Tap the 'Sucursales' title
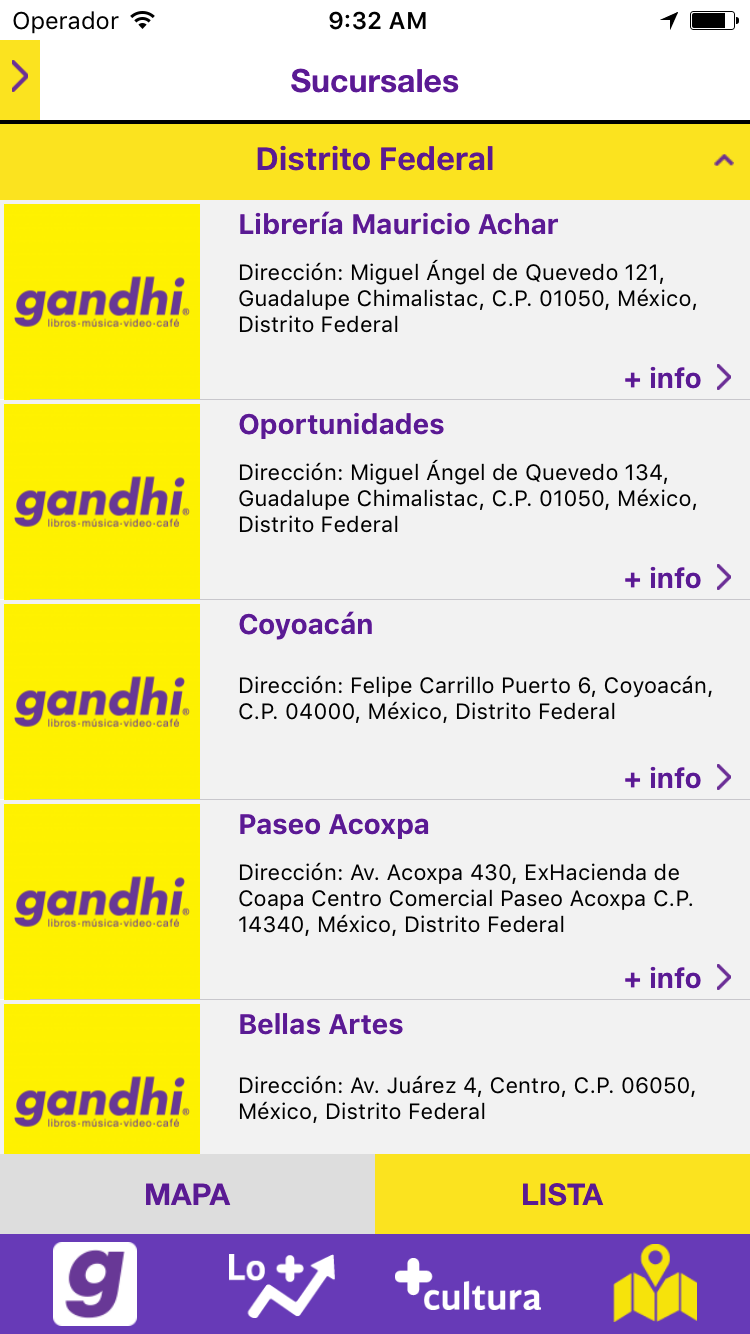 click(374, 80)
